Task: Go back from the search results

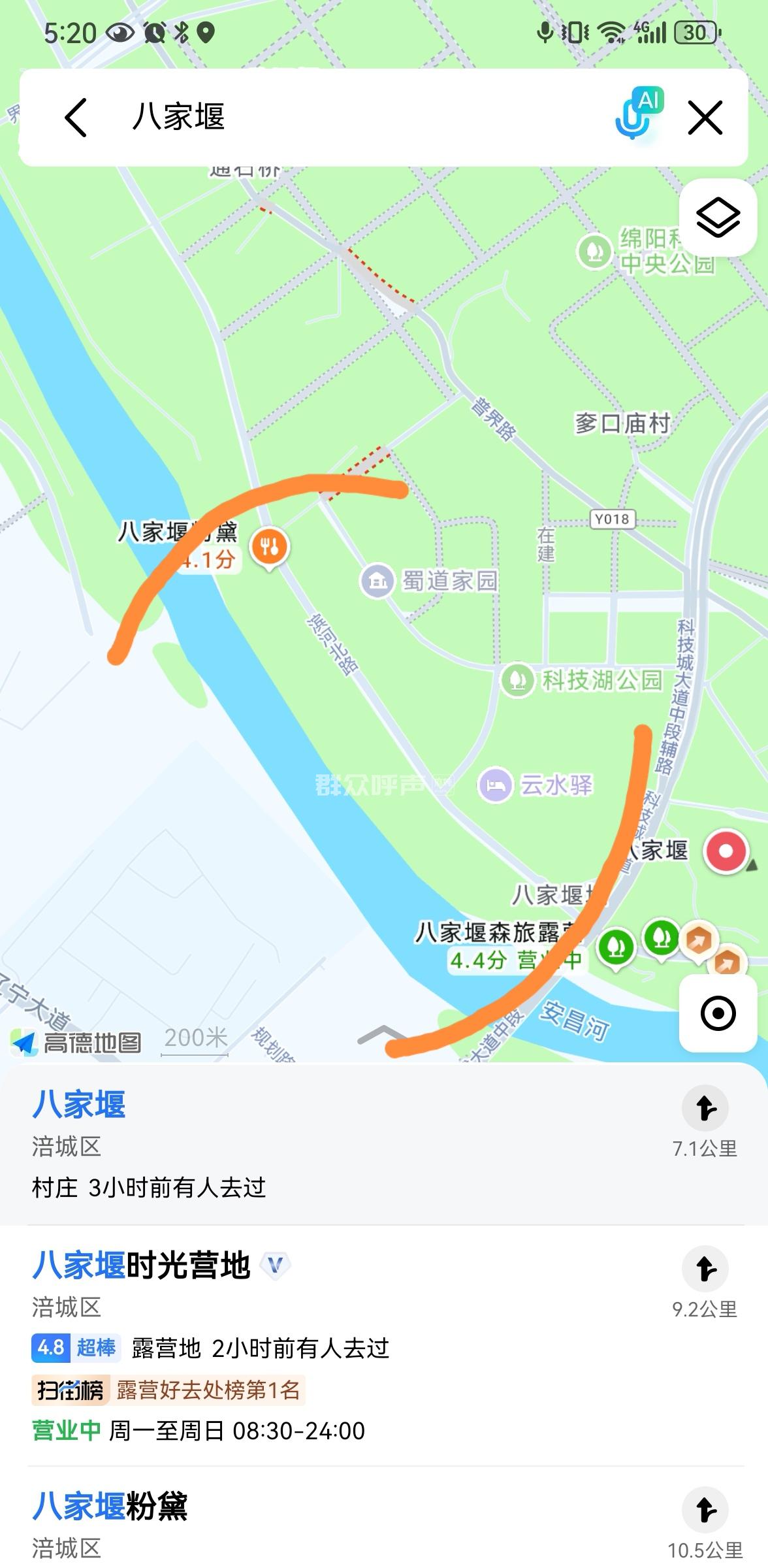Action: coord(76,118)
